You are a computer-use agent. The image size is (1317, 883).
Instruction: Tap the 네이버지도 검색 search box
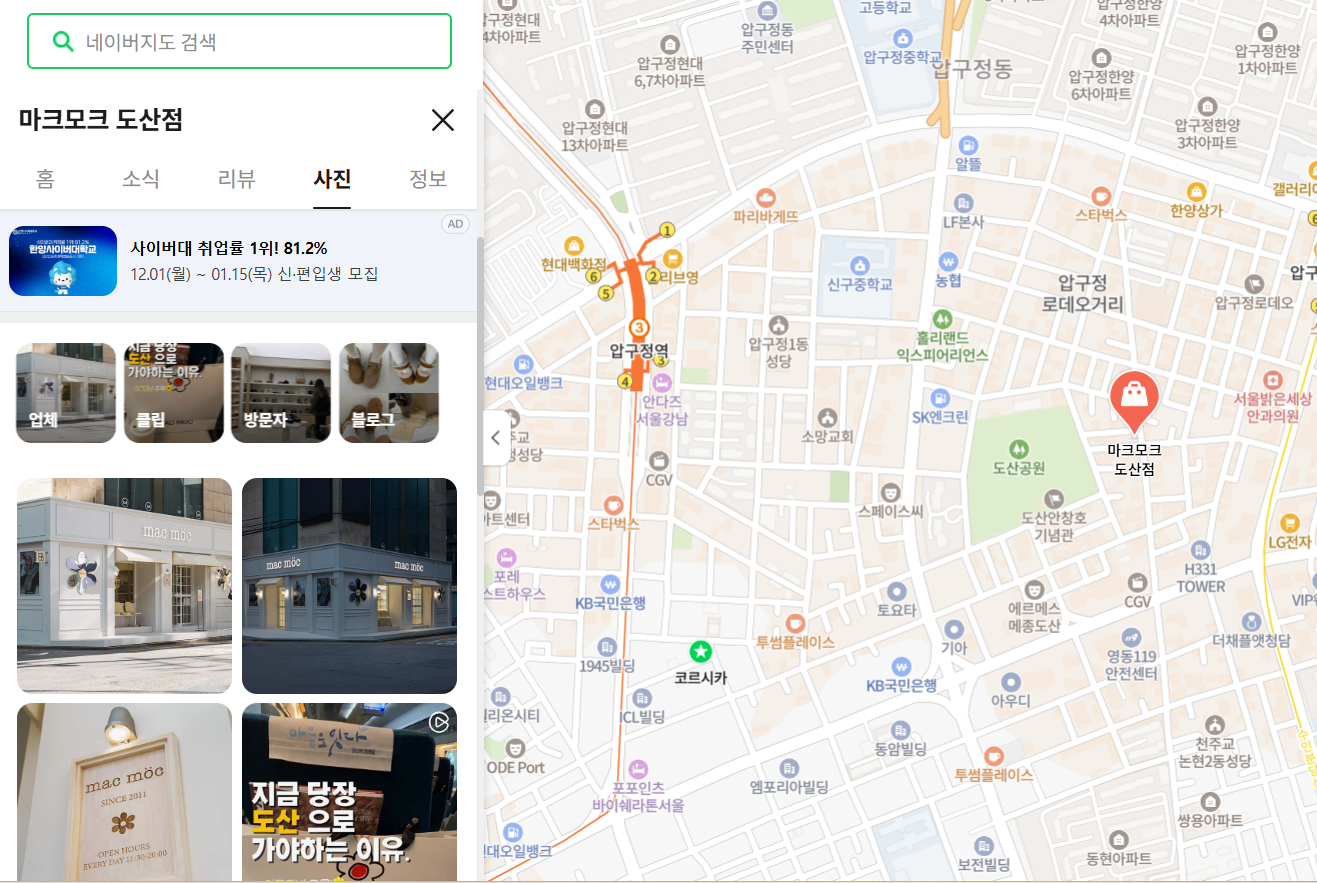[x=240, y=41]
